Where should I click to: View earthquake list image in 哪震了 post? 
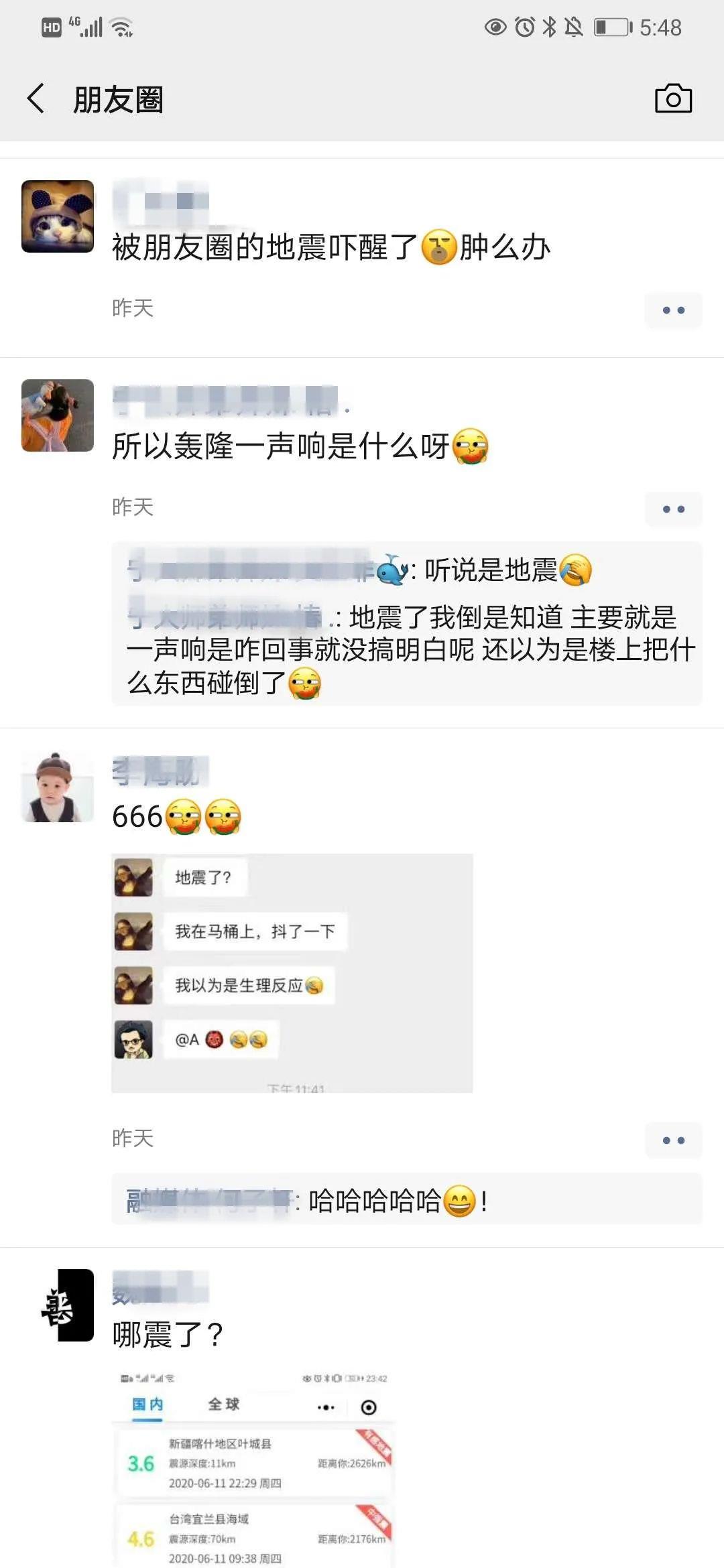click(255, 1467)
